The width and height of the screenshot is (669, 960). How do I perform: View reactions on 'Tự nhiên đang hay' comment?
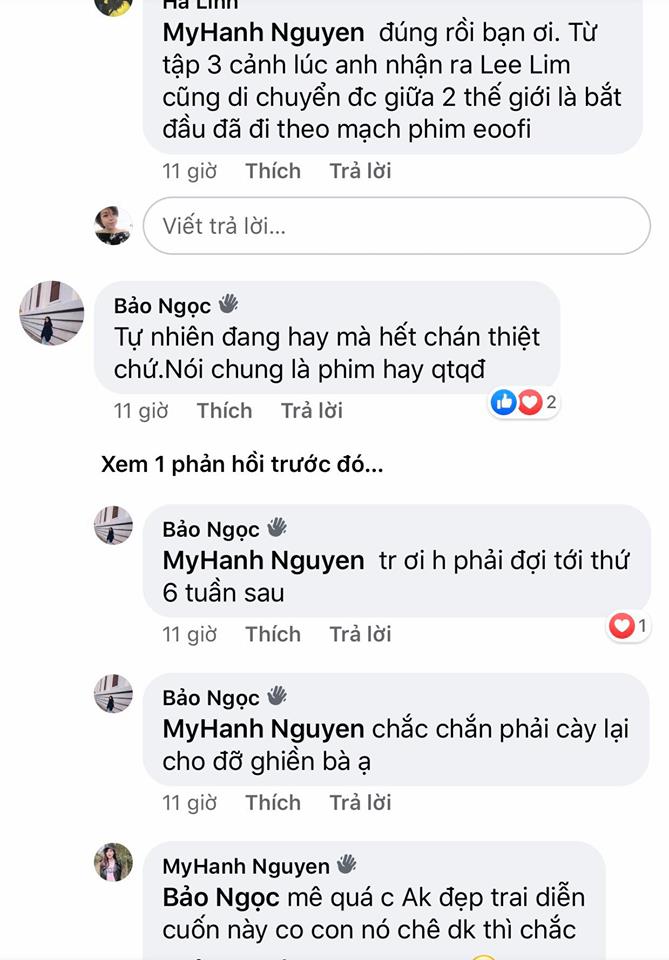[x=524, y=403]
